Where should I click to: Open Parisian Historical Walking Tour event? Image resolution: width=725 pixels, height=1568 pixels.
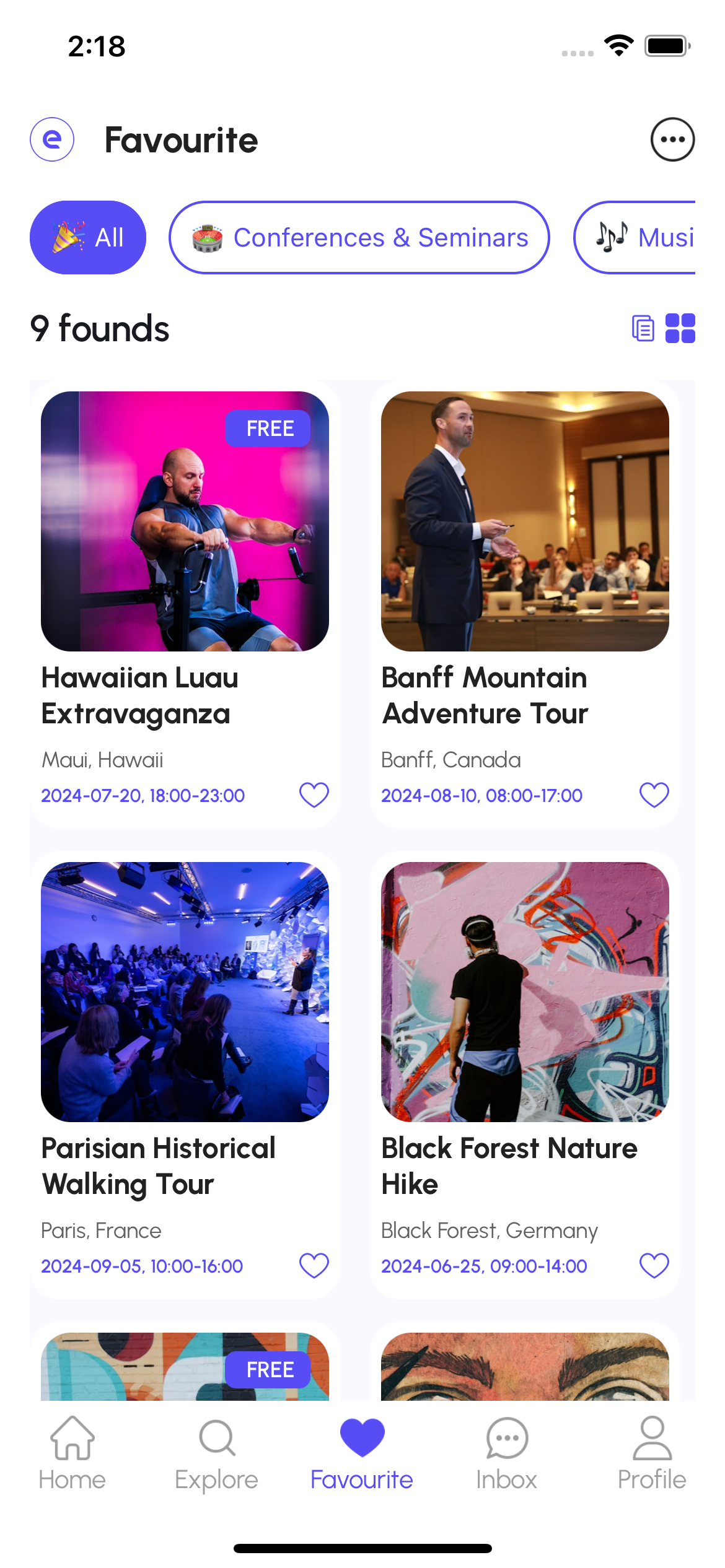[x=185, y=992]
